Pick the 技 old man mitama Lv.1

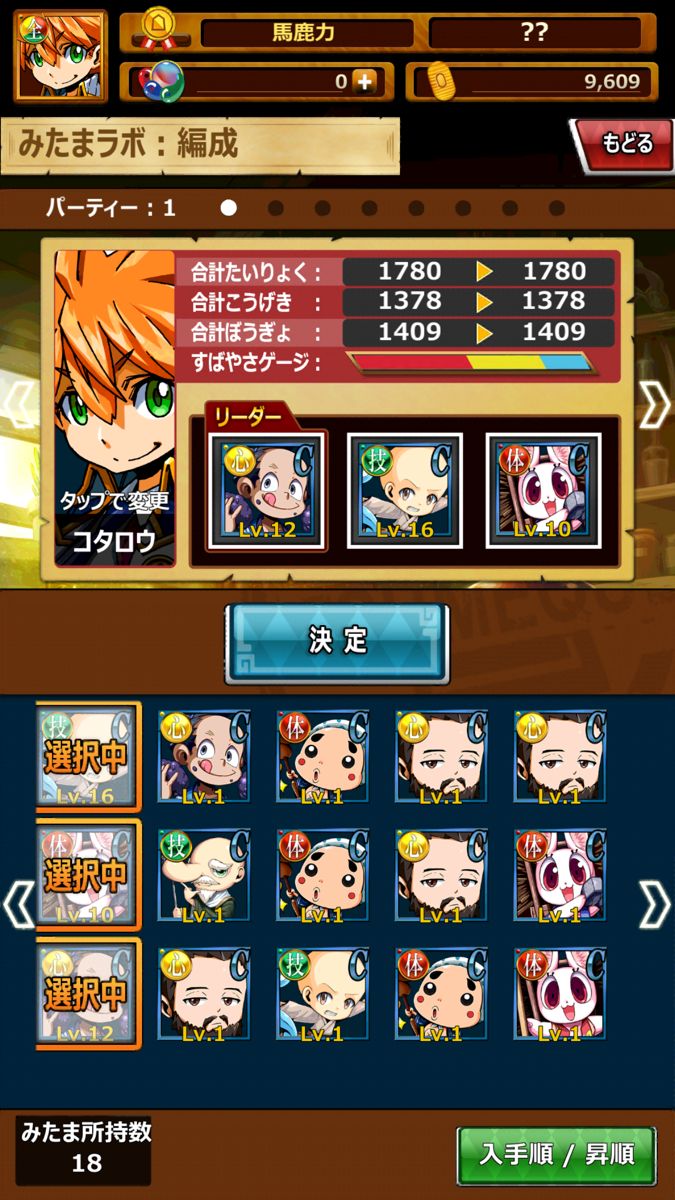click(x=204, y=874)
